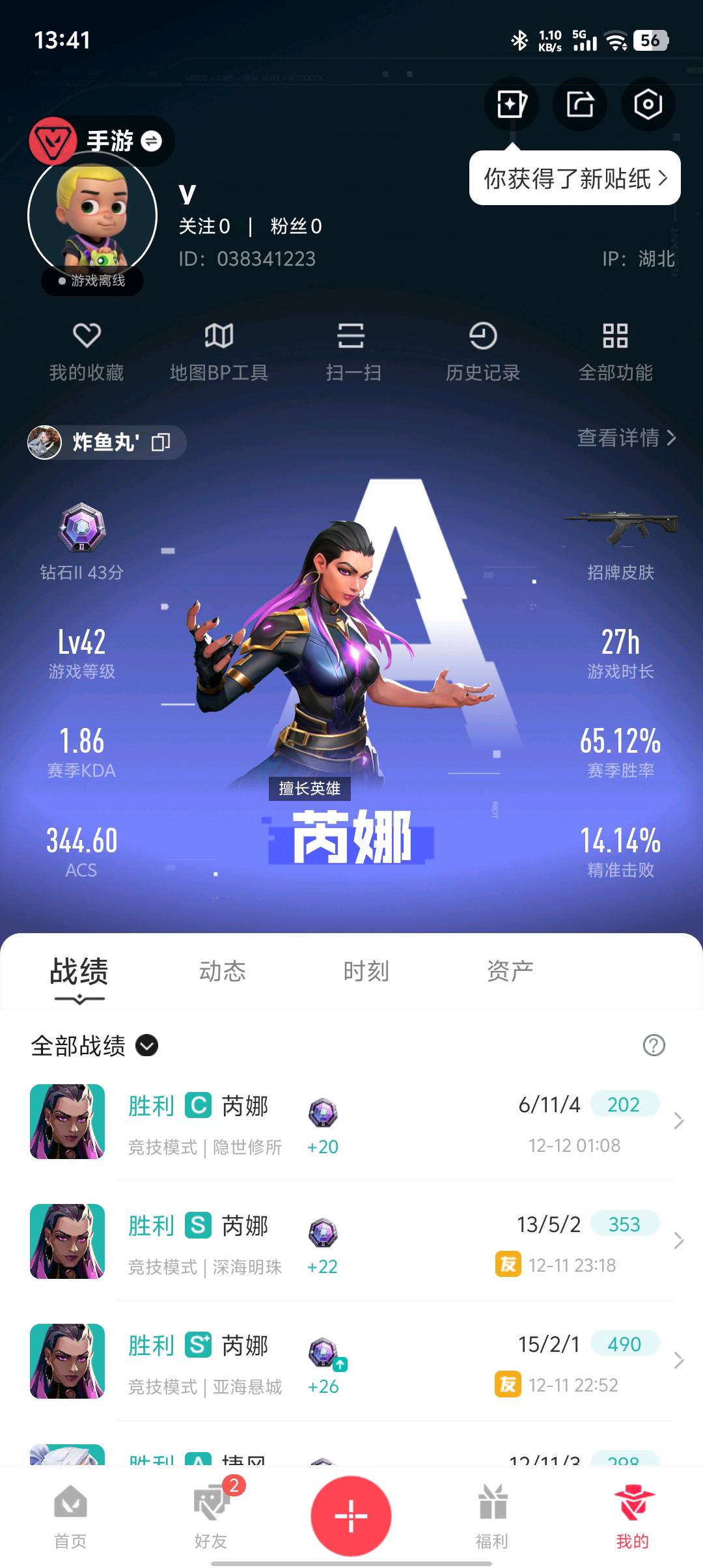703x1568 pixels.
Task: Share the profile page
Action: [x=580, y=104]
